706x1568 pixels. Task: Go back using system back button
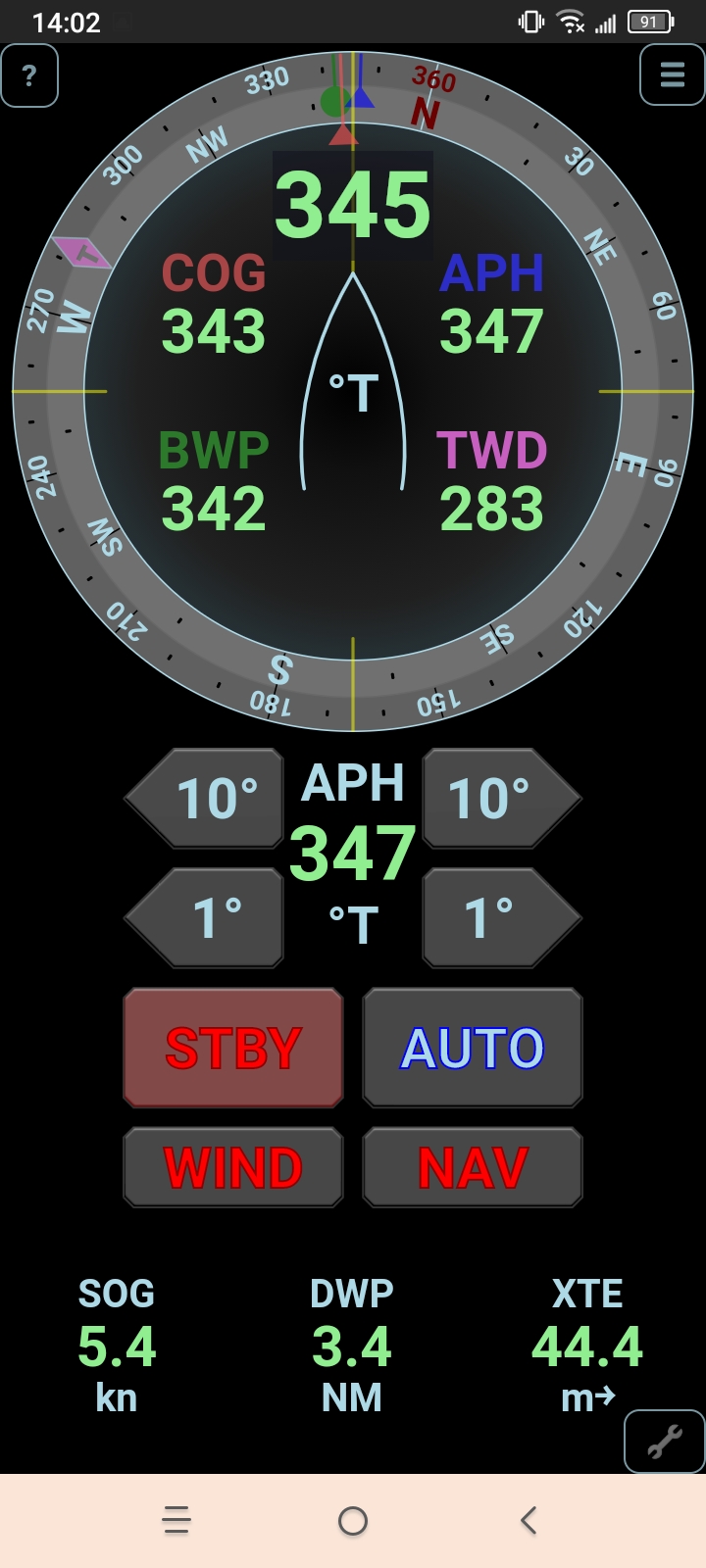pos(529,1521)
